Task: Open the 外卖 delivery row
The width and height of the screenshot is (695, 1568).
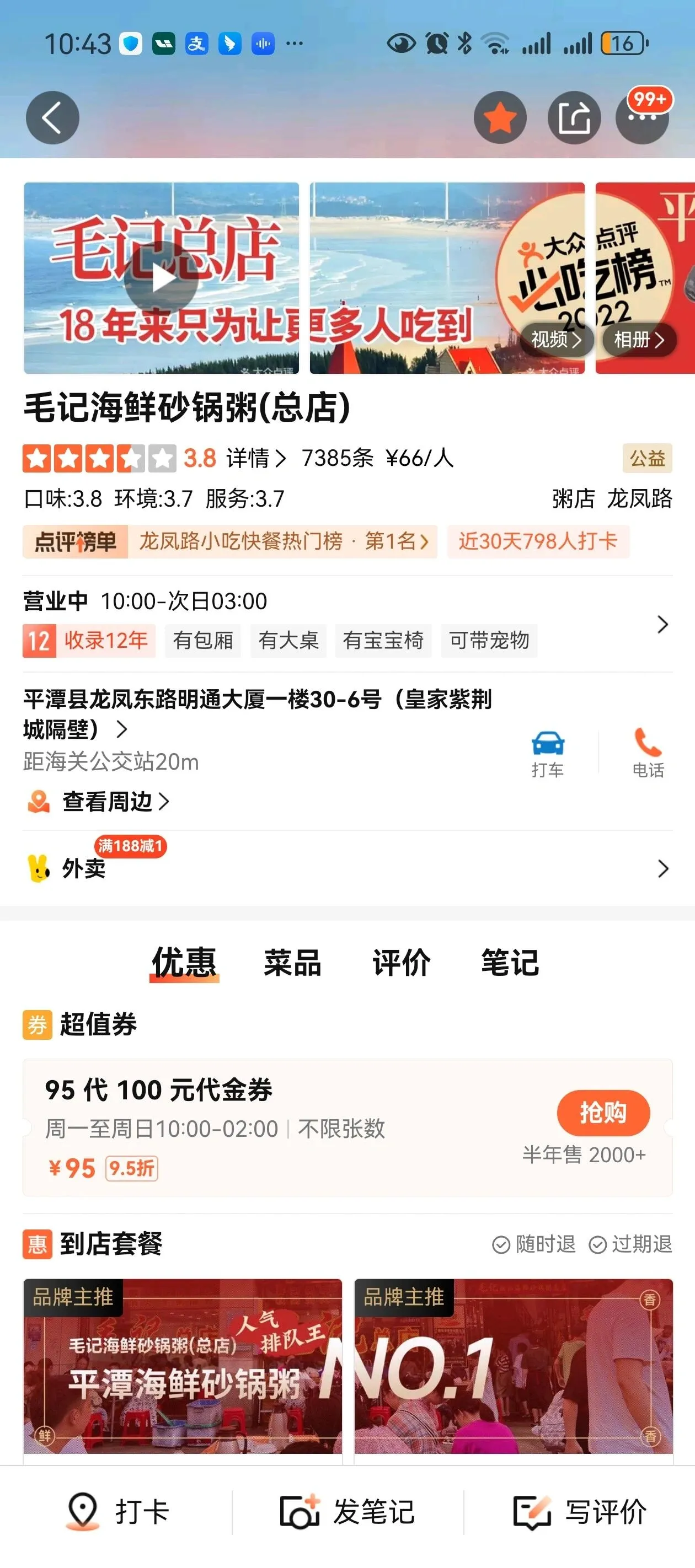Action: 347,868
